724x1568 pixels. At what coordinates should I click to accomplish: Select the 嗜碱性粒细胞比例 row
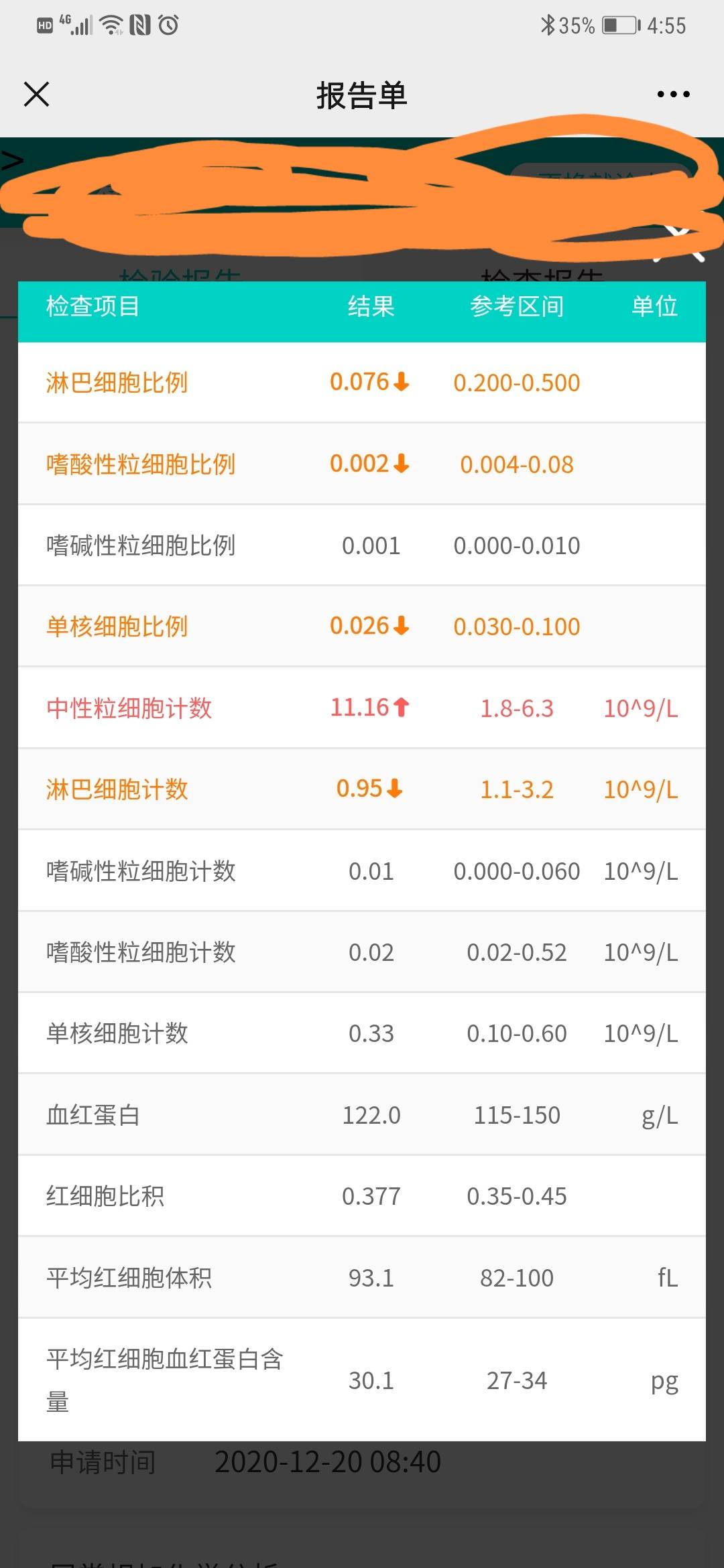point(362,545)
